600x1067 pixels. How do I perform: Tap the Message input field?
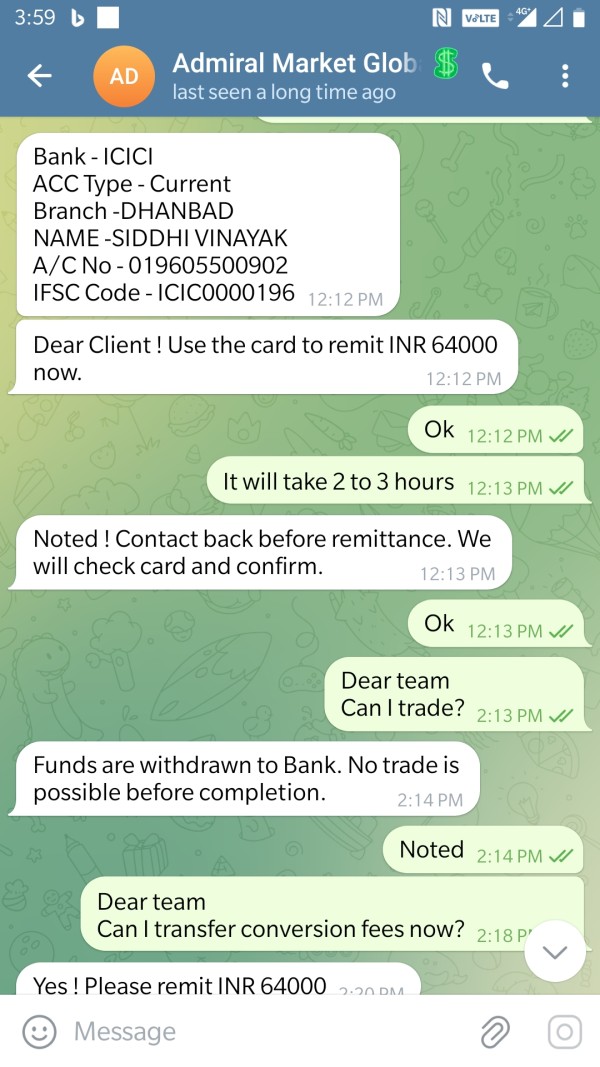(x=265, y=1032)
